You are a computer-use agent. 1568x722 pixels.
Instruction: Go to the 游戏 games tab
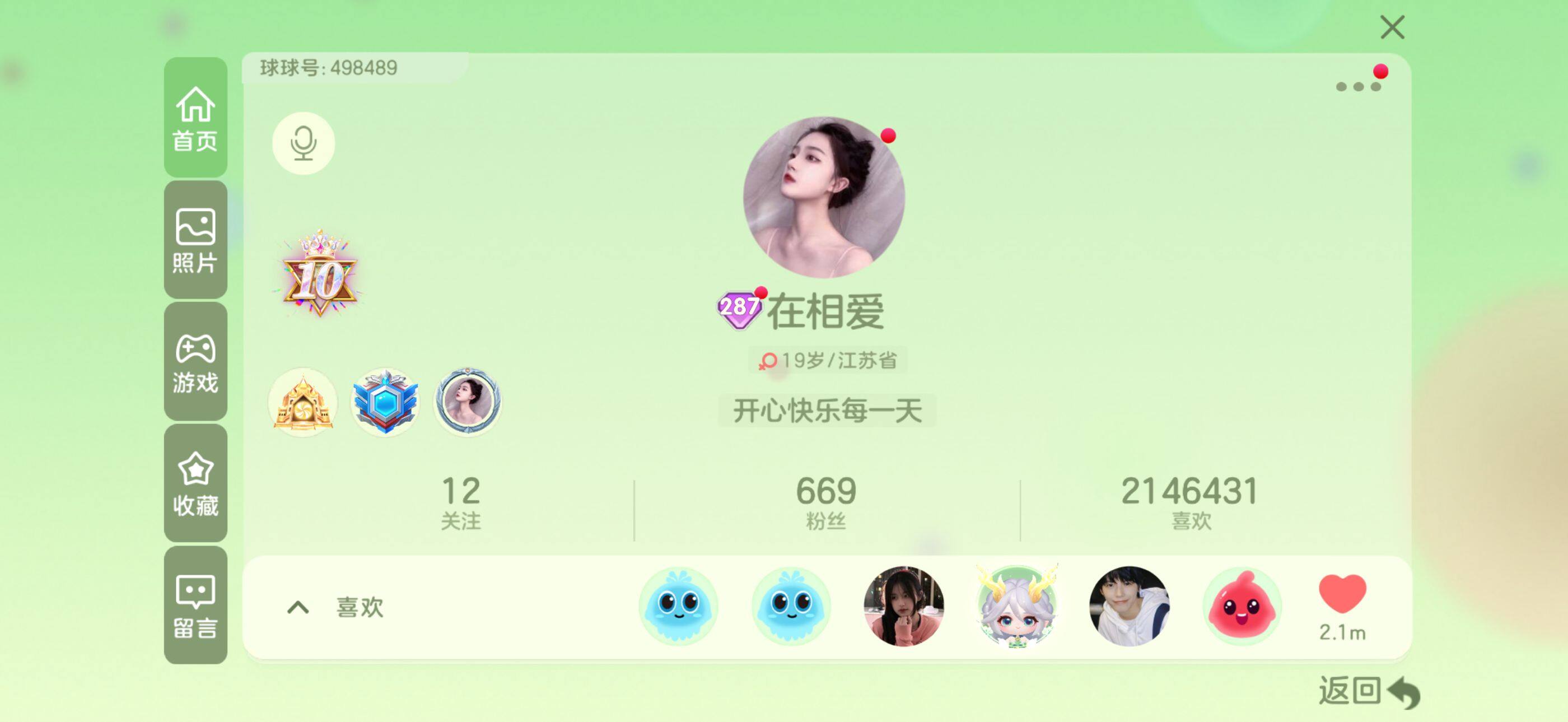195,362
